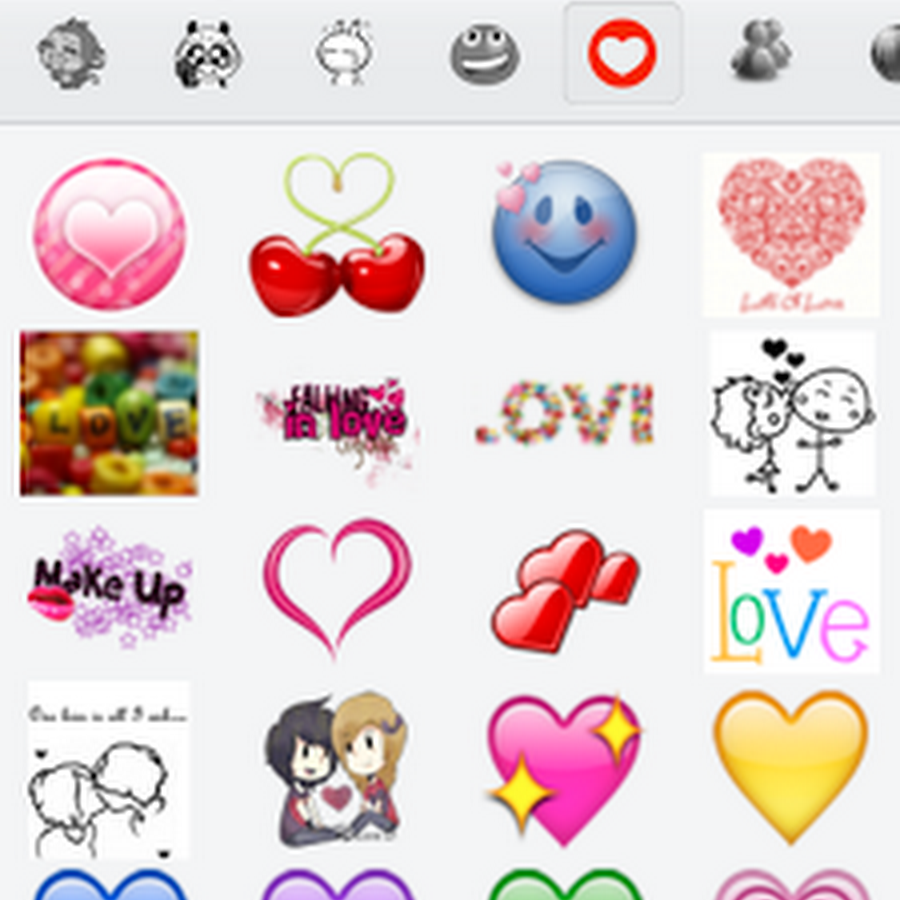Switch to the people figures tab

point(760,50)
